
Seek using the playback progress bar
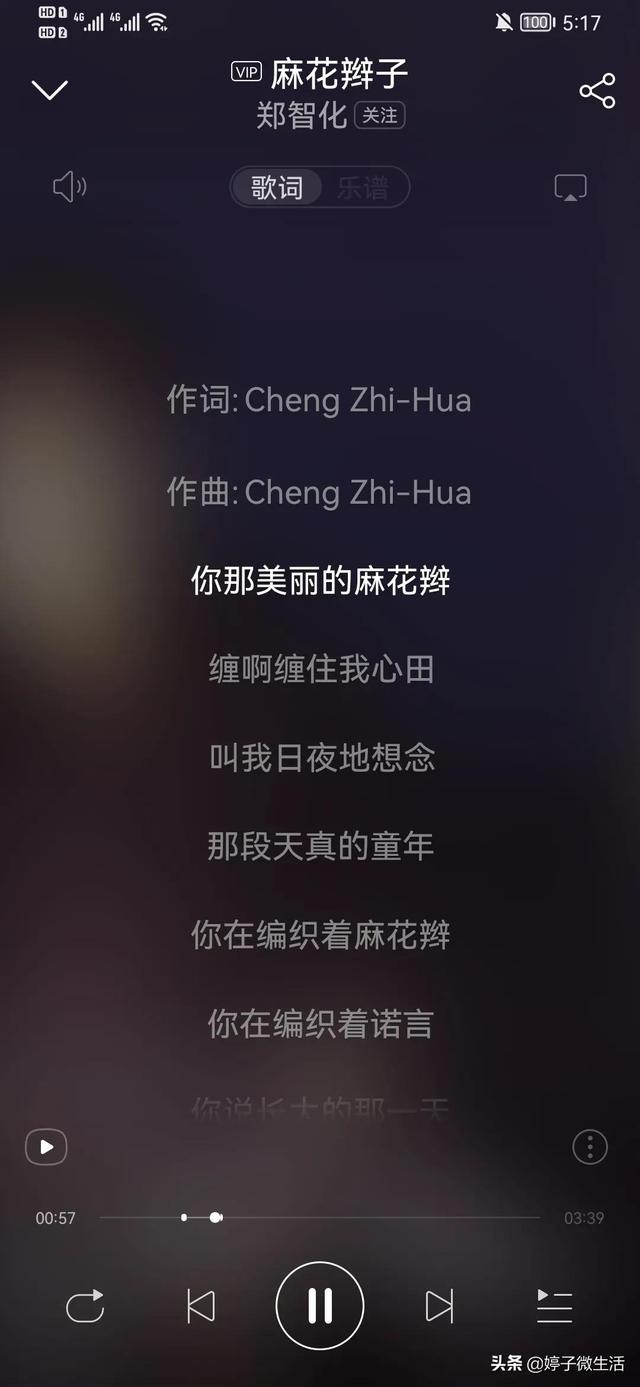320,1218
